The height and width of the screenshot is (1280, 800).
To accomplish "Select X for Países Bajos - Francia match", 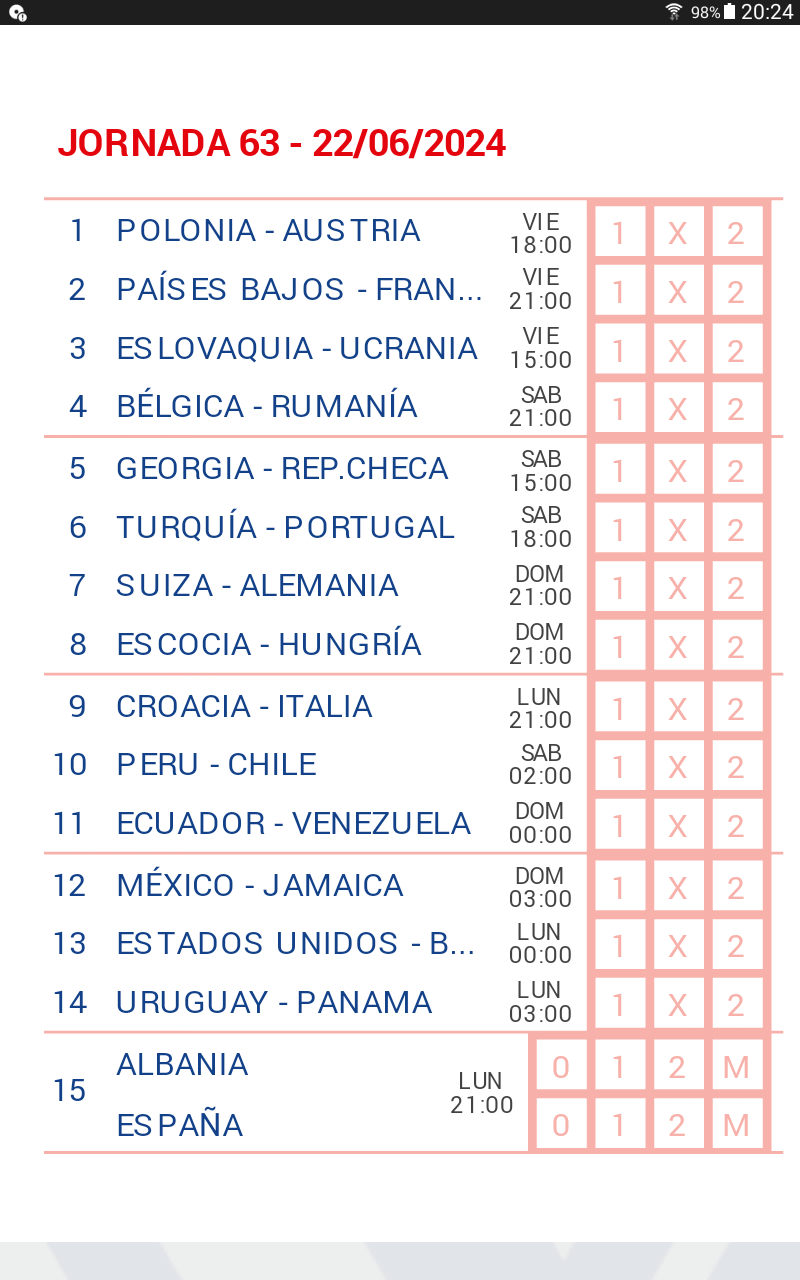I will tap(678, 291).
